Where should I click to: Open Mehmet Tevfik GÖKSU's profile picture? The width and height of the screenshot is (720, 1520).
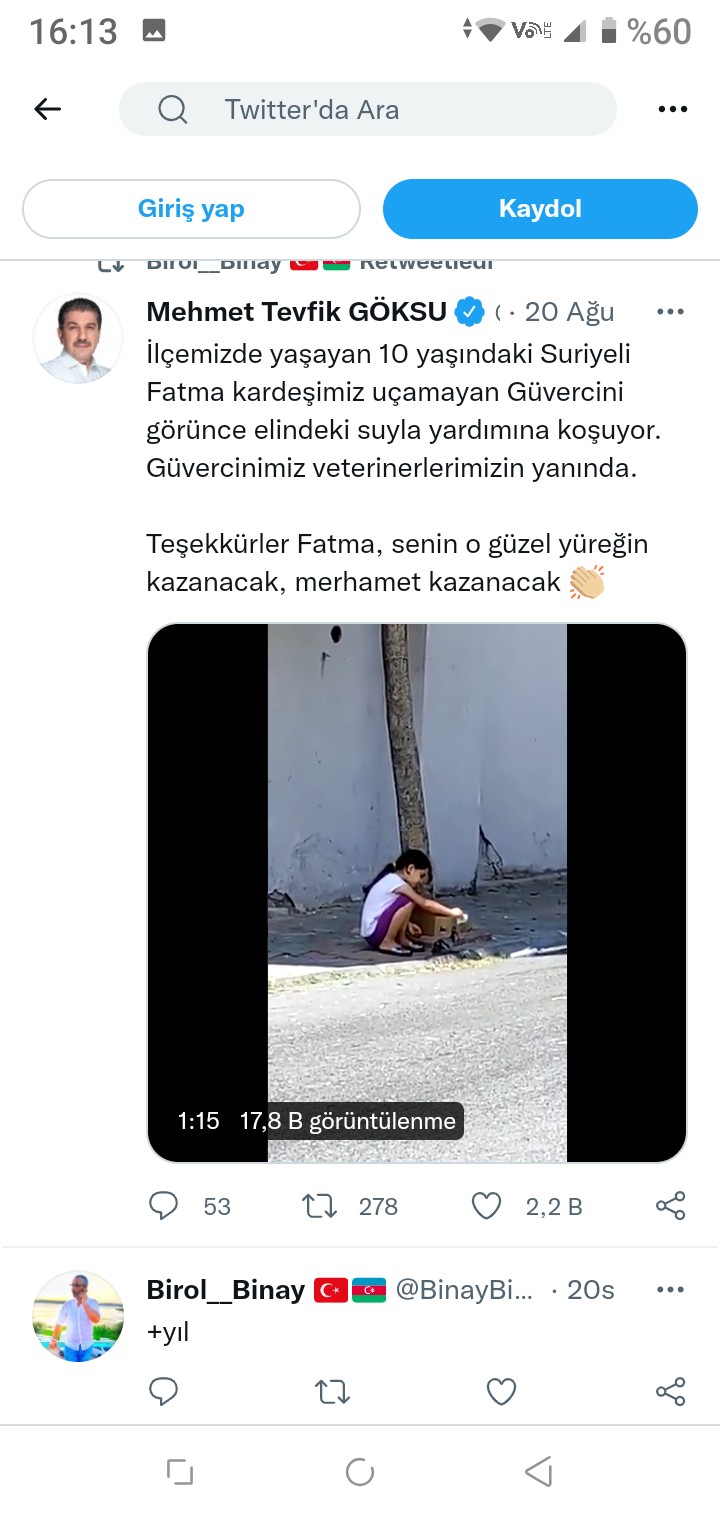coord(78,338)
